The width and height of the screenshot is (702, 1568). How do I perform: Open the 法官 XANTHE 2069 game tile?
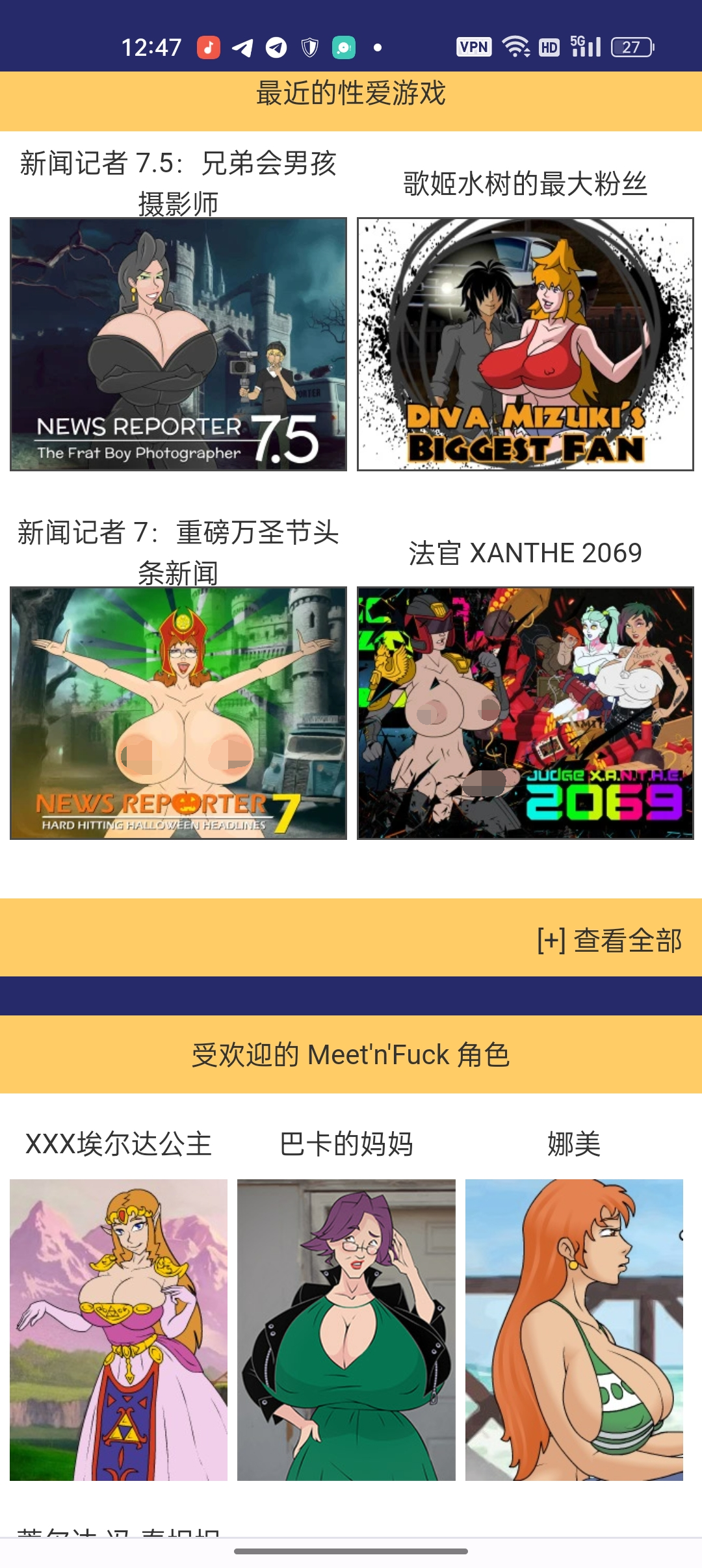pyautogui.click(x=525, y=712)
